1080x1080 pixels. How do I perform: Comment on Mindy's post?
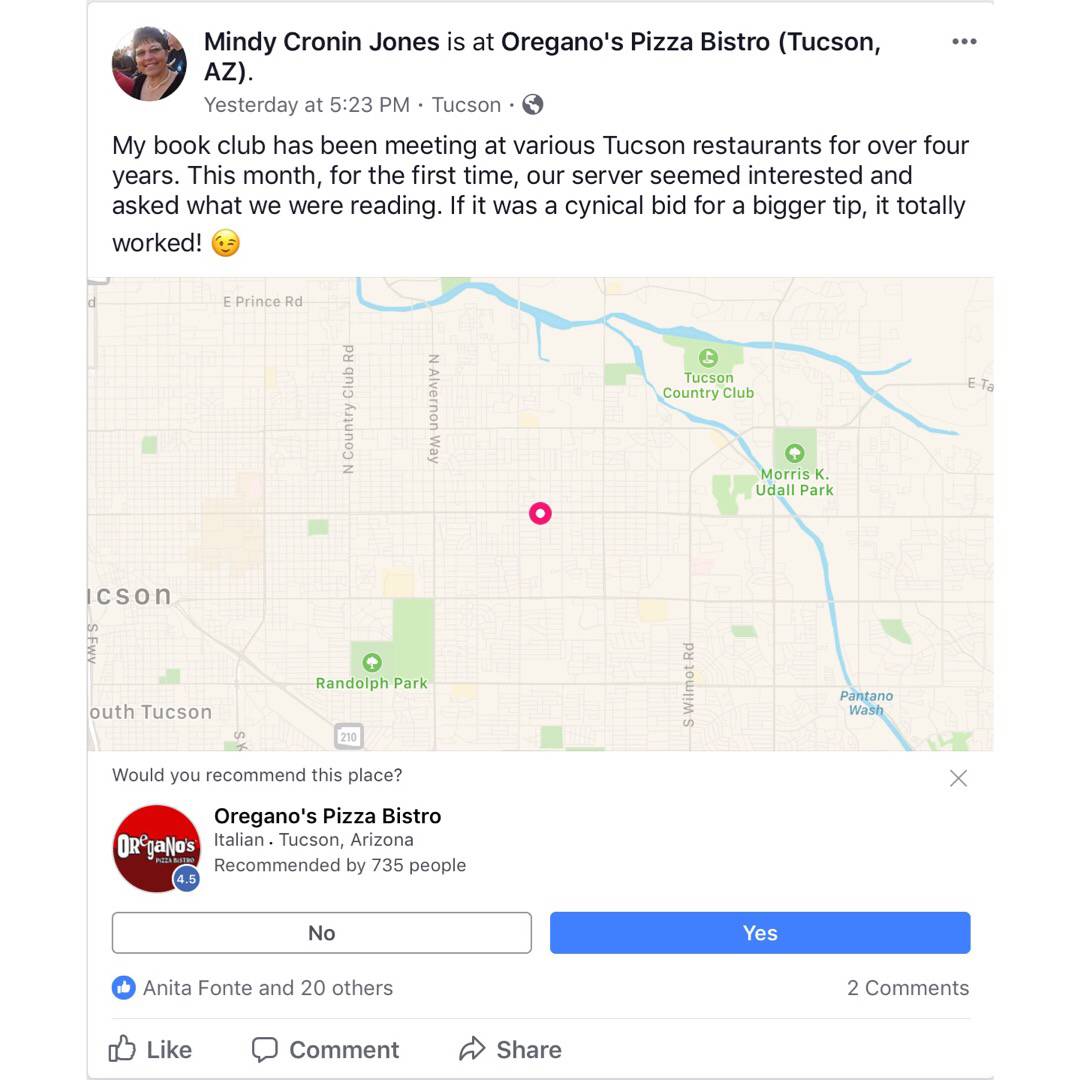[325, 1049]
